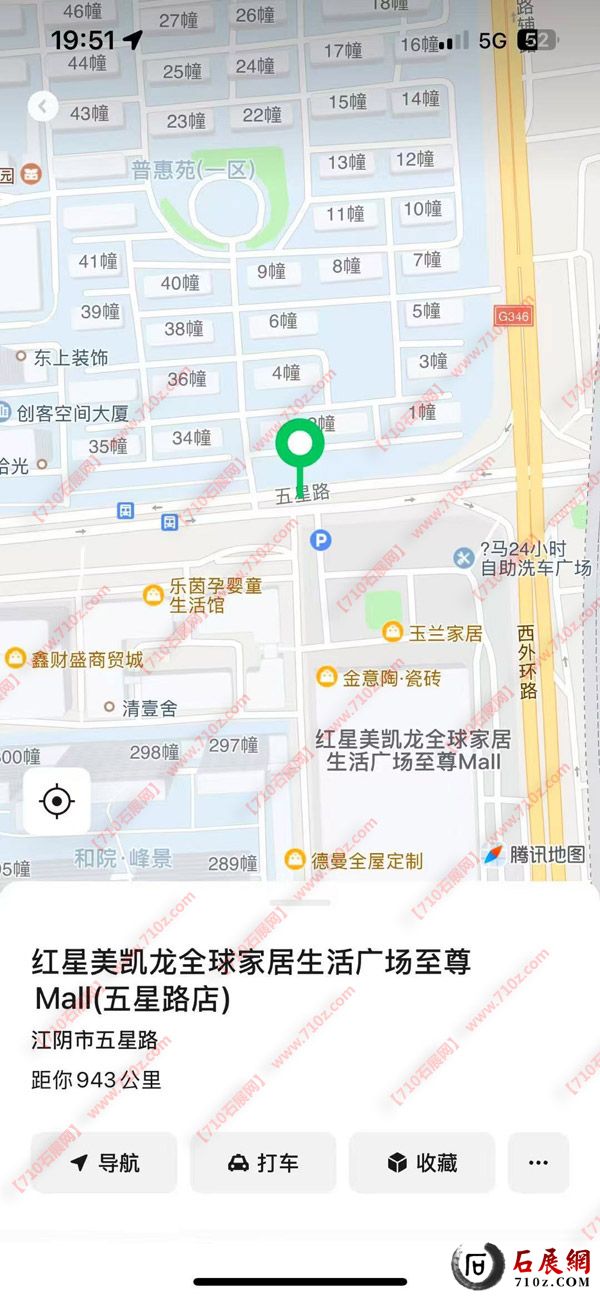This screenshot has width=600, height=1298.
Task: Go back using the arrow button
Action: [42, 106]
